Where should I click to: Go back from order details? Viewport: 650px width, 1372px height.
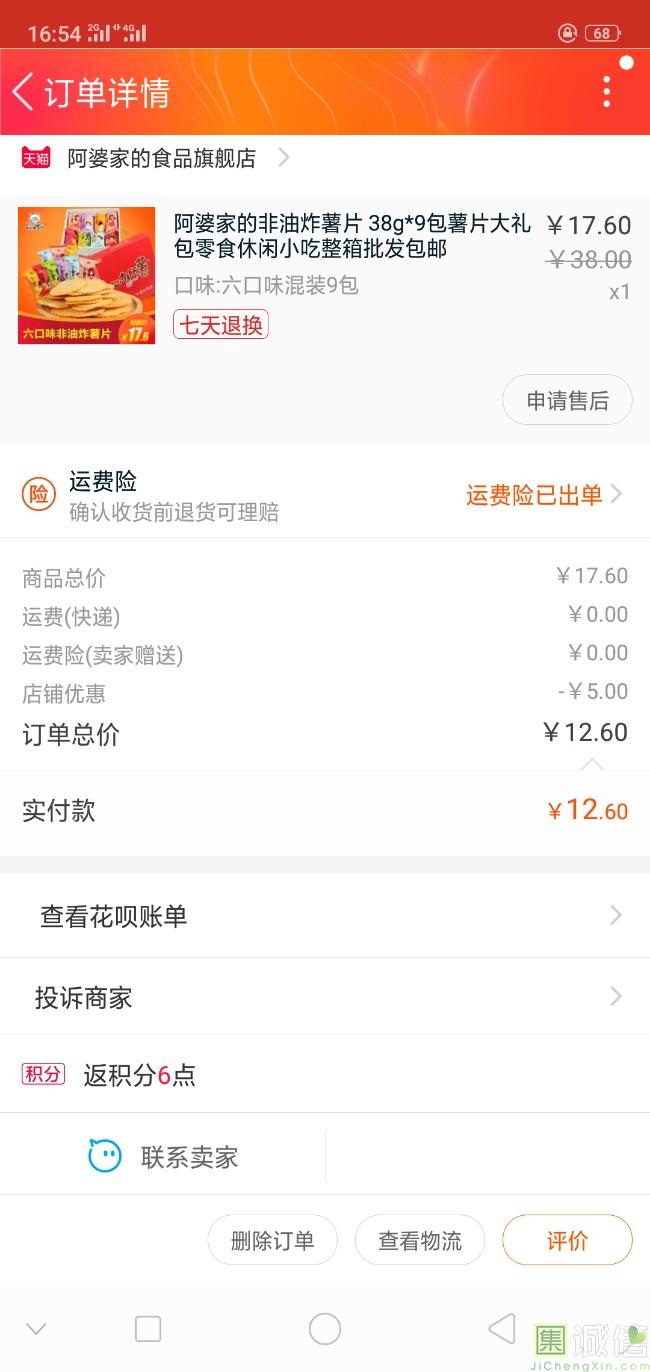[x=24, y=92]
